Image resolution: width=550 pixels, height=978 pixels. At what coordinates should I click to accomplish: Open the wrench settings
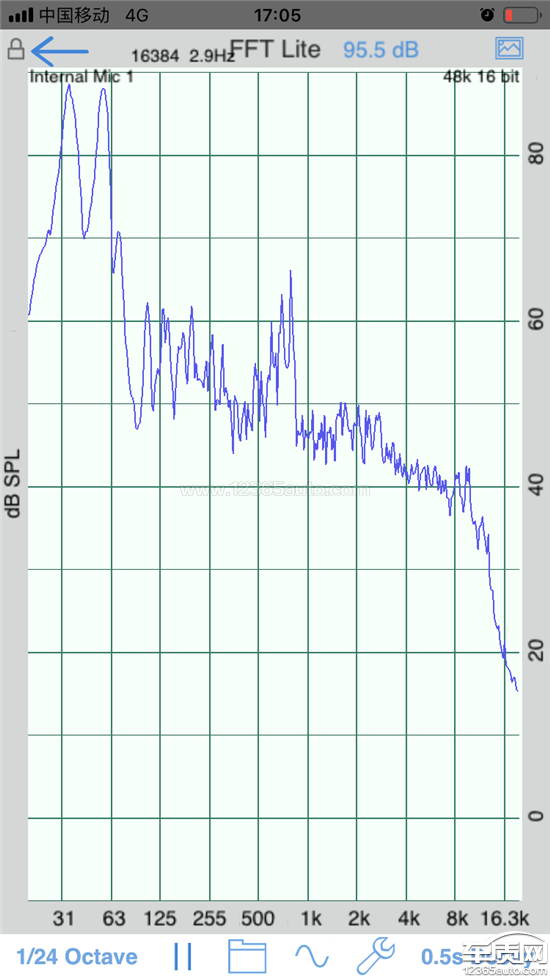(x=375, y=956)
